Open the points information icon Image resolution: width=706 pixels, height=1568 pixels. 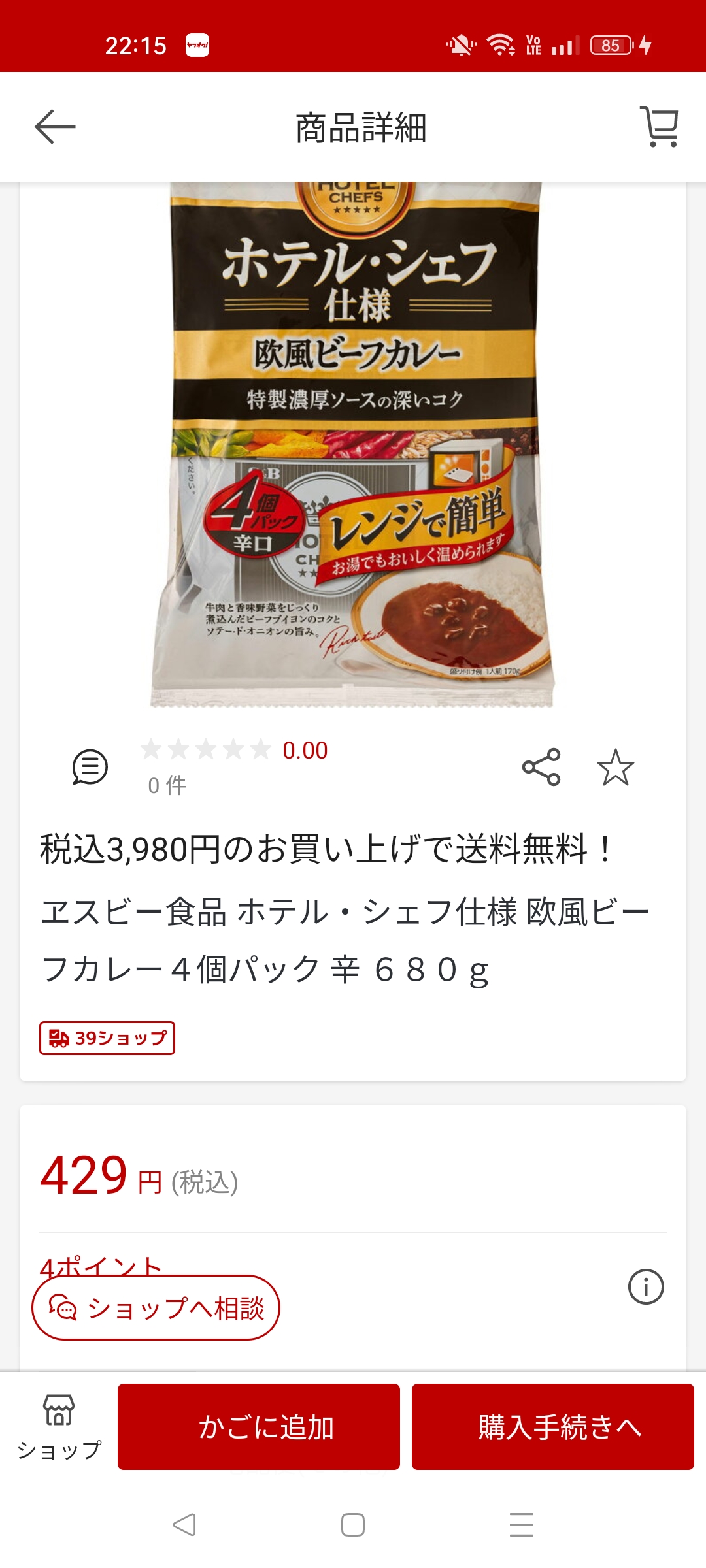[646, 1286]
